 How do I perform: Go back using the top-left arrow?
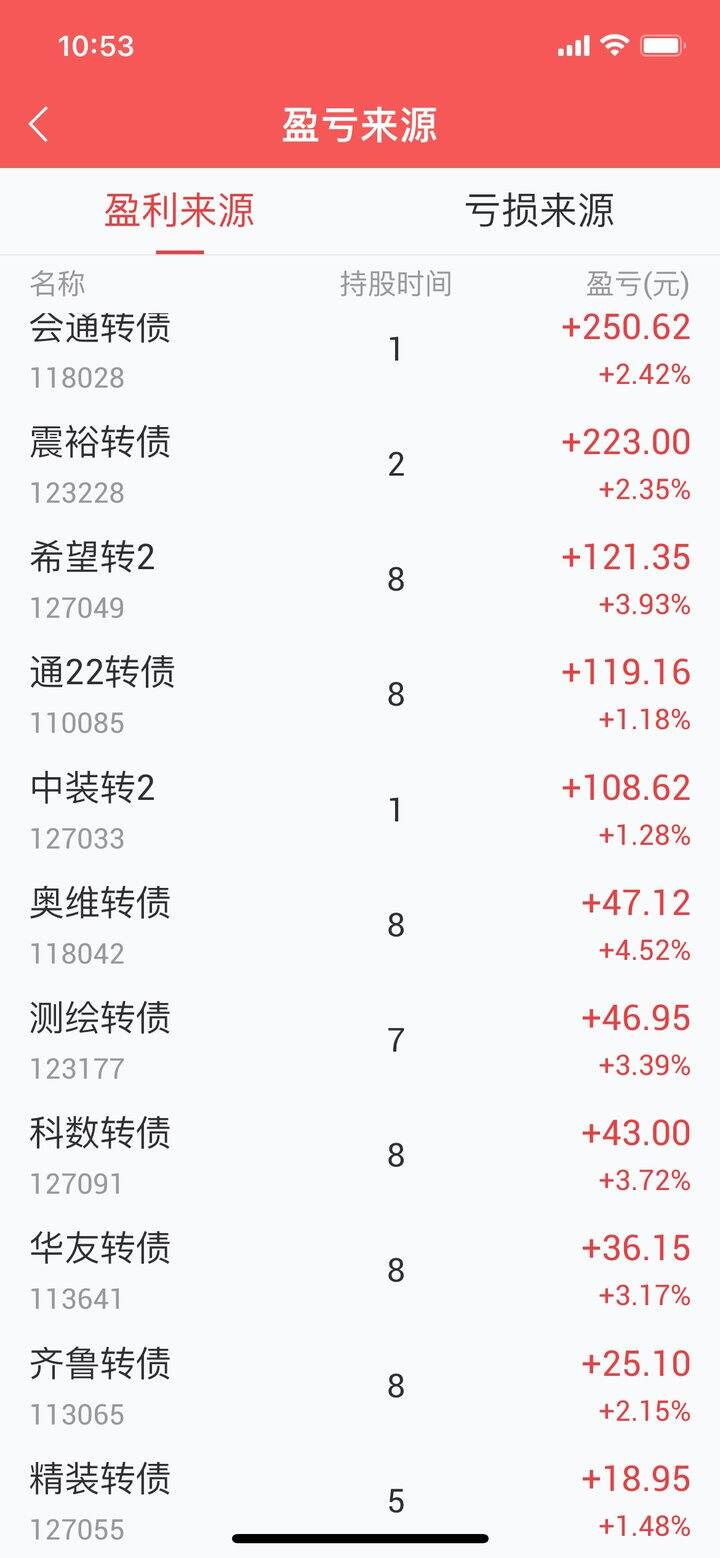[39, 125]
